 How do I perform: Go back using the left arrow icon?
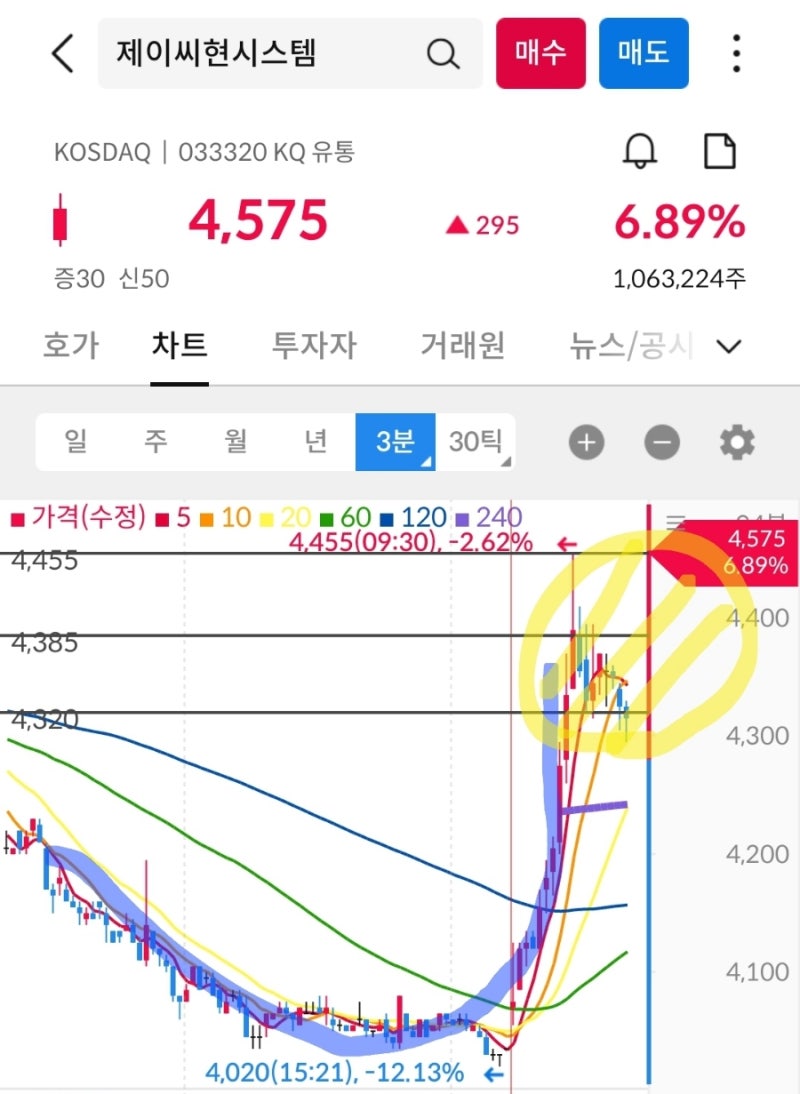pyautogui.click(x=62, y=54)
